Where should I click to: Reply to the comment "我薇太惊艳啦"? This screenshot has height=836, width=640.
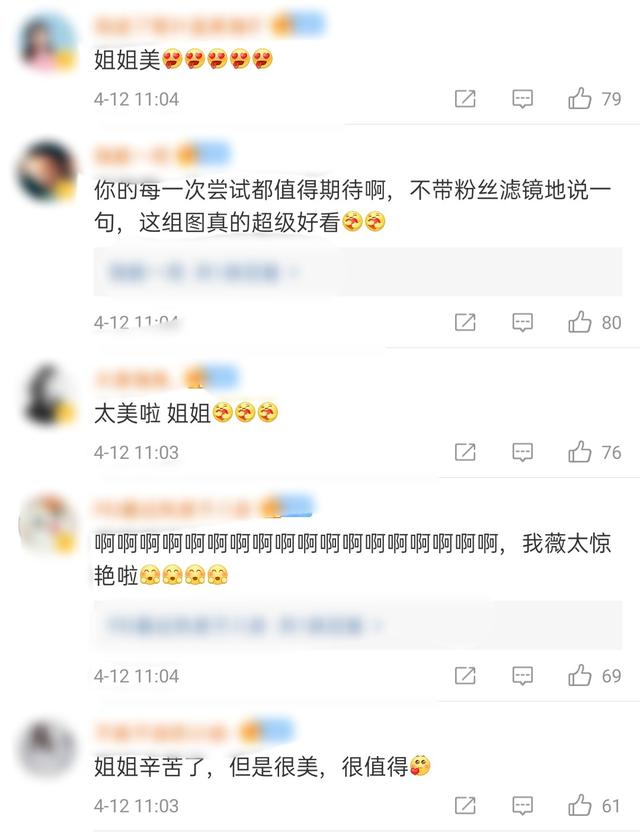tap(522, 676)
